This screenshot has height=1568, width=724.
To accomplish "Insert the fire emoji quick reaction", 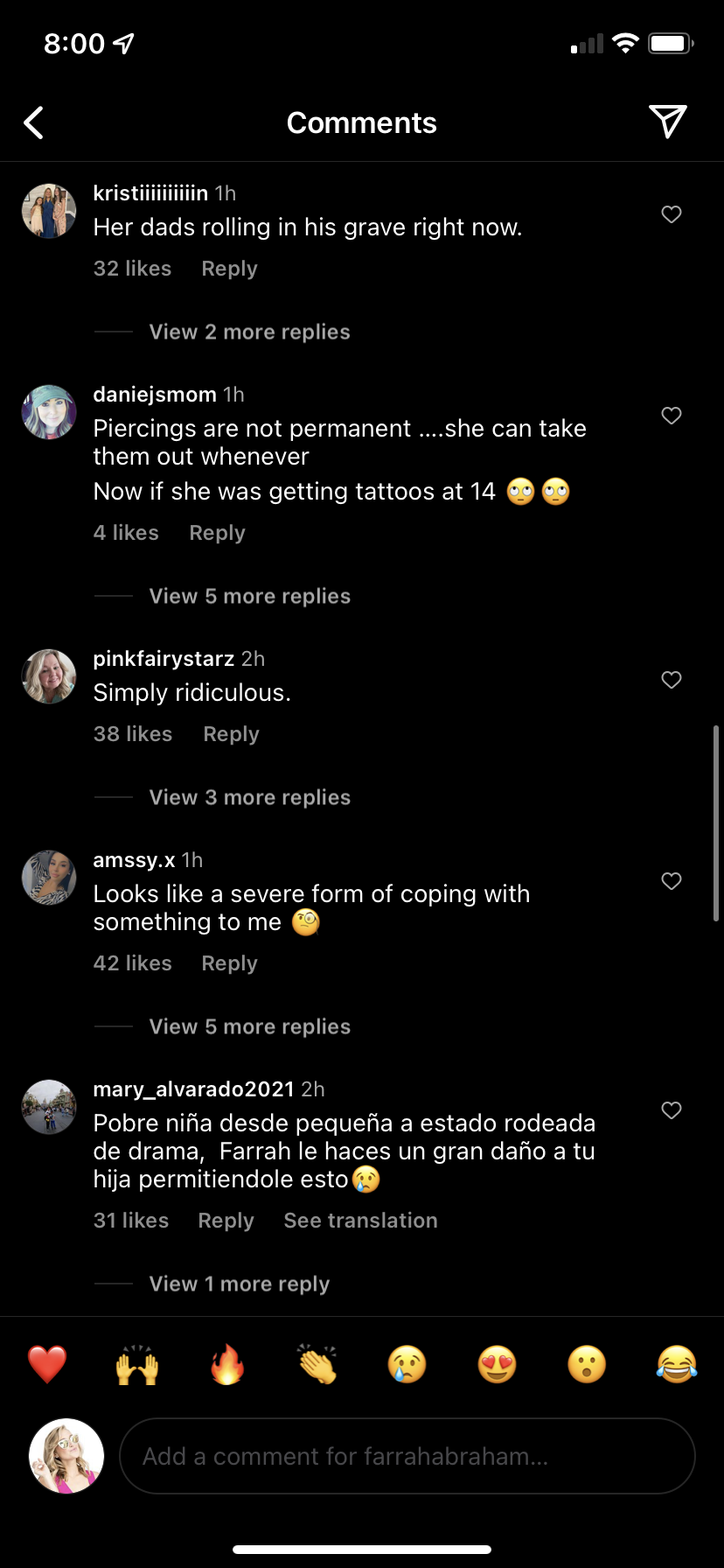I will pos(227,1364).
